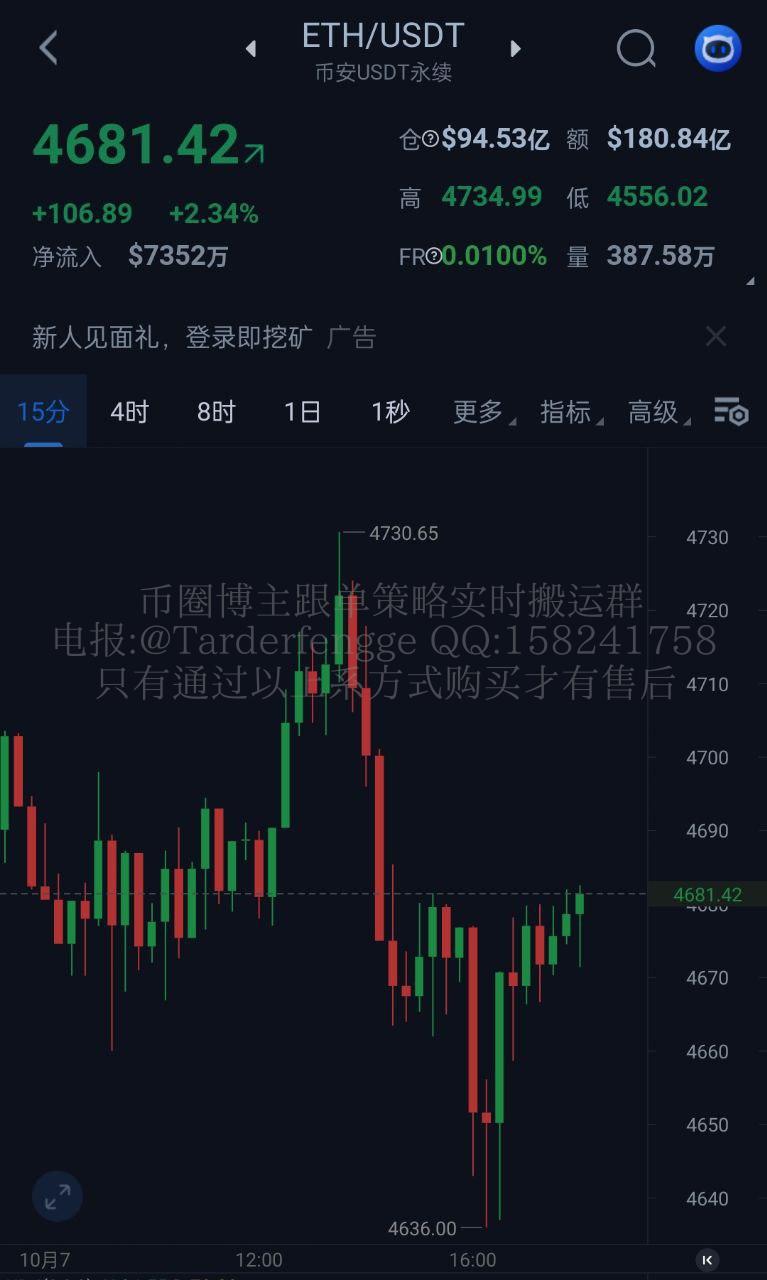Viewport: 767px width, 1280px height.
Task: Open the 高级 advanced menu
Action: 657,411
